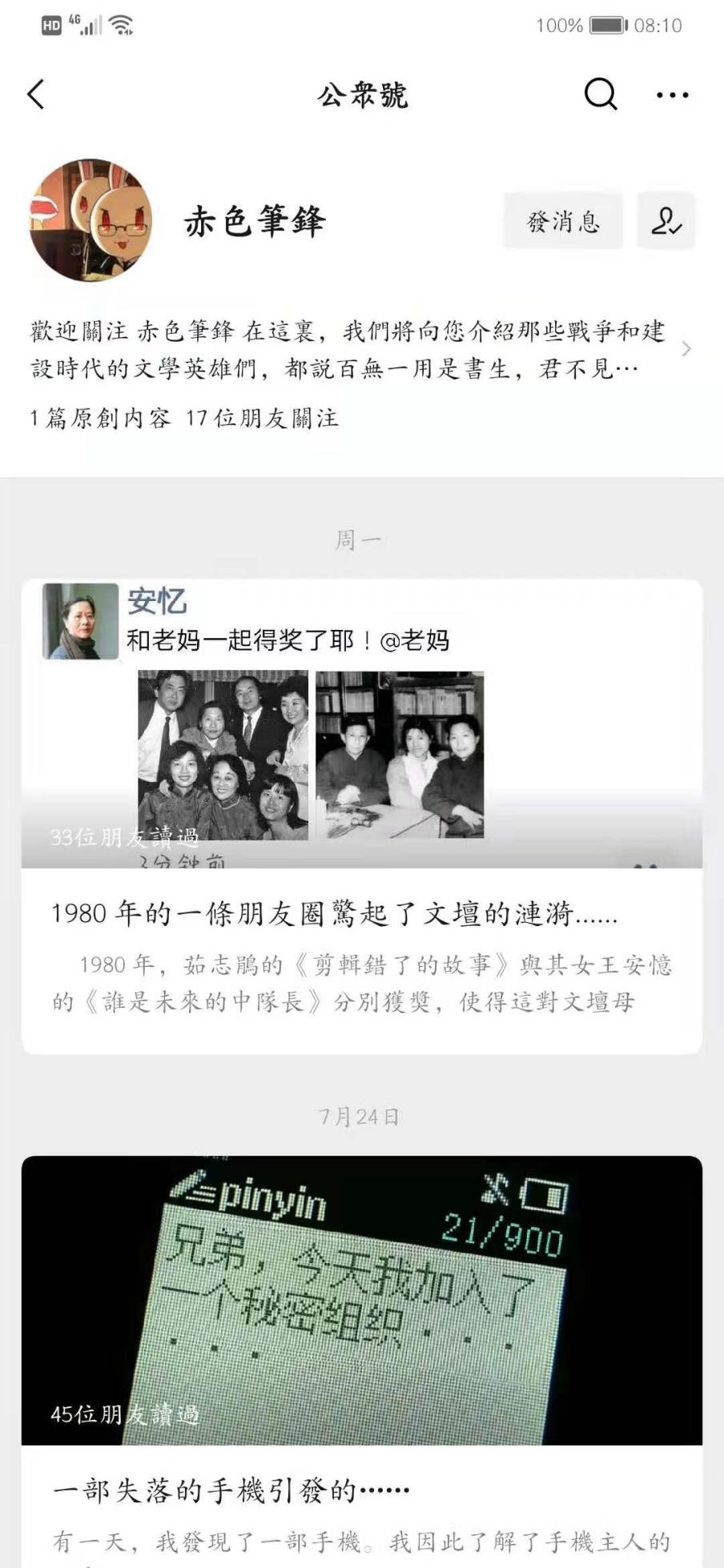Go back using the top-left arrow
The image size is (724, 1568).
click(x=36, y=94)
